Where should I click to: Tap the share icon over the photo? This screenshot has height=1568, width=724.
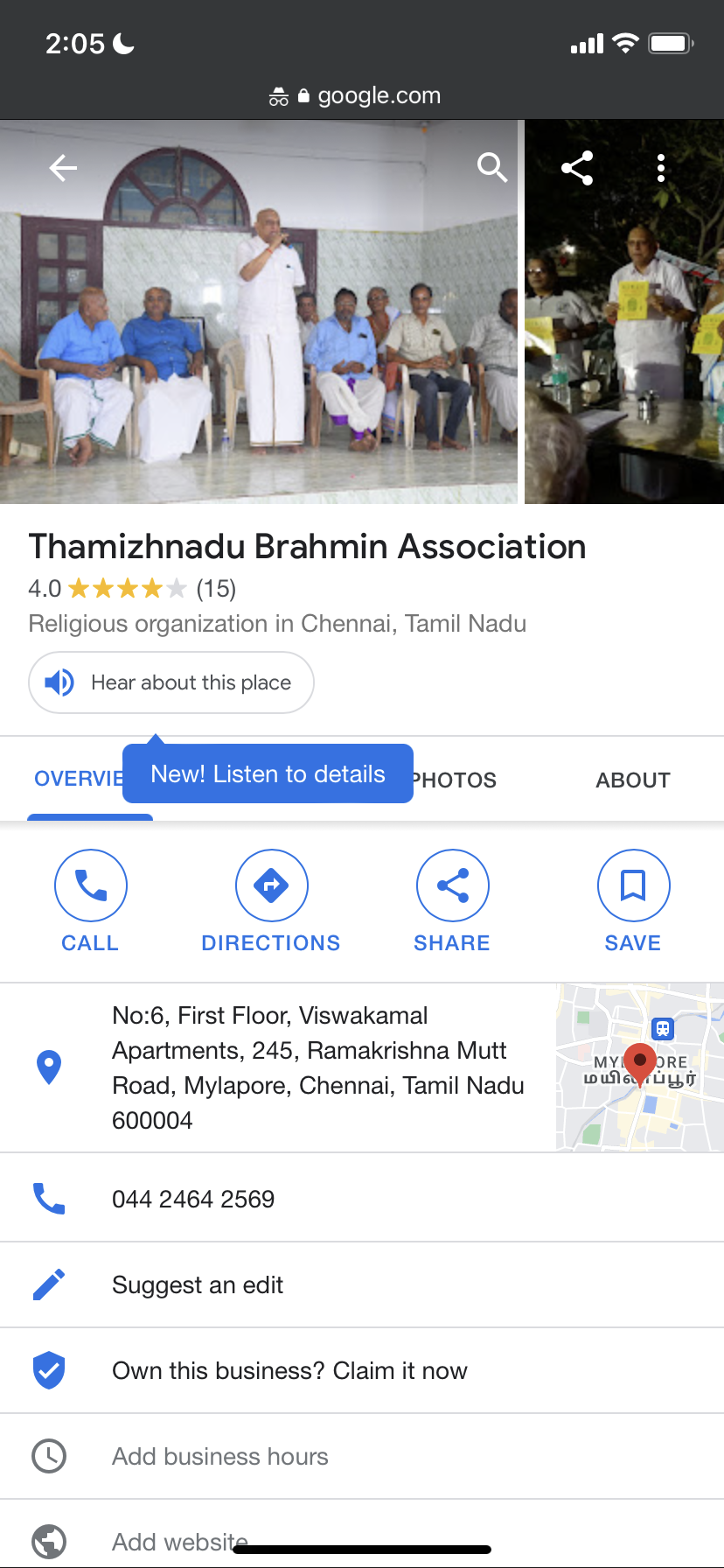(x=577, y=168)
